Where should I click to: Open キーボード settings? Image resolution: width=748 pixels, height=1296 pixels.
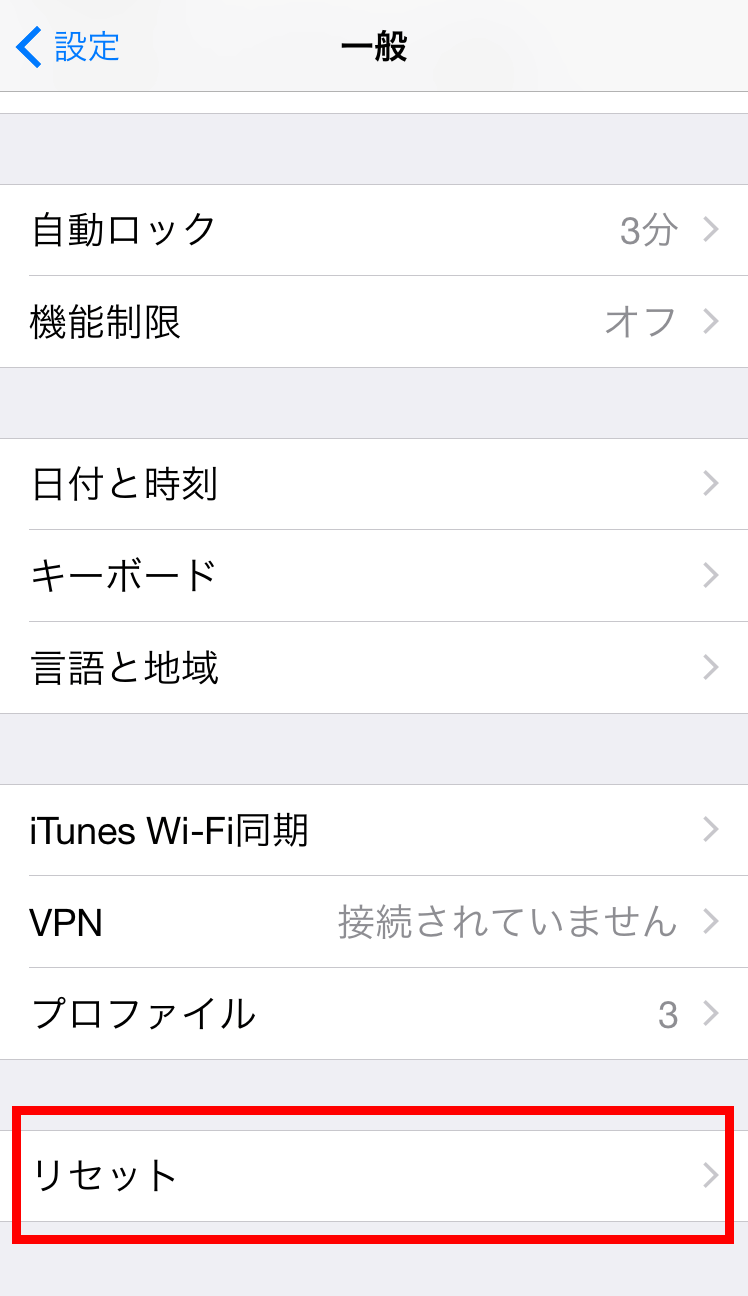374,576
